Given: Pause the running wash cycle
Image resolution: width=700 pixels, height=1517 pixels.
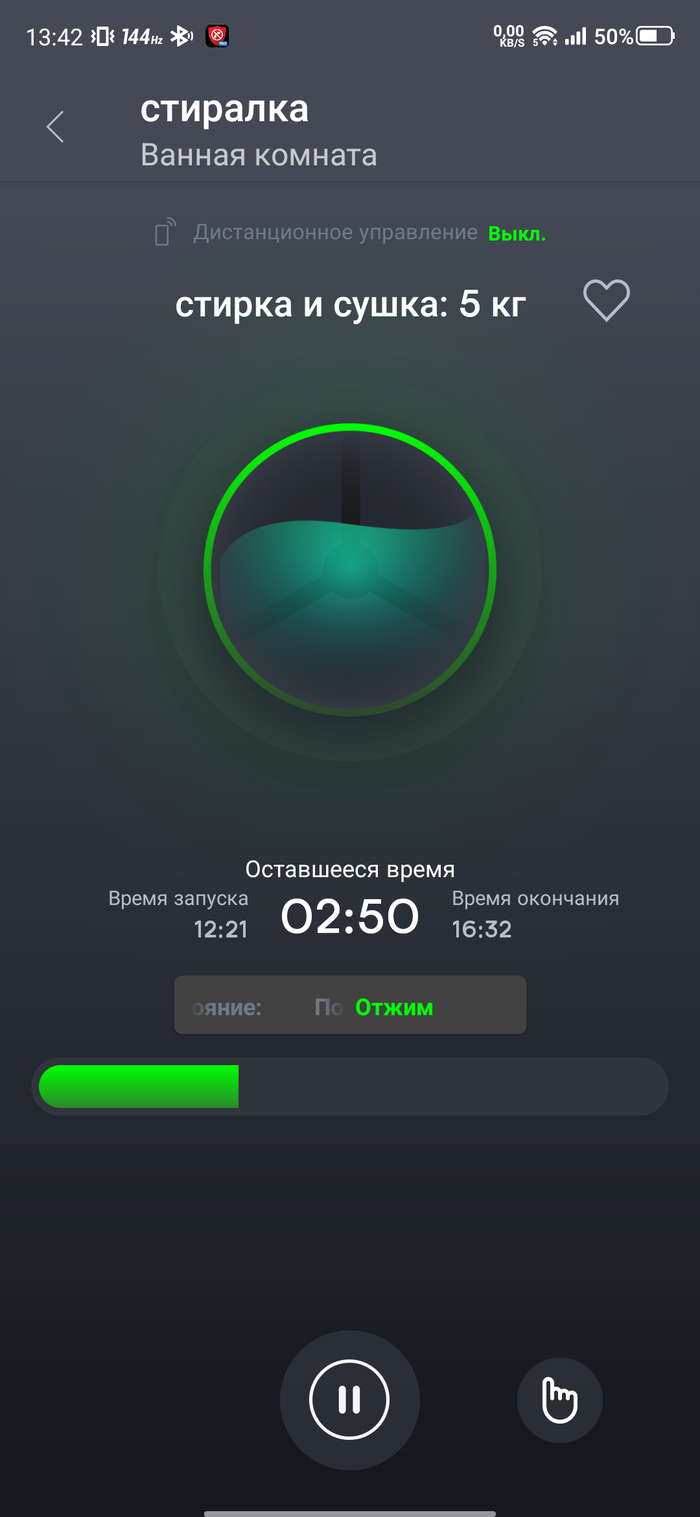Looking at the screenshot, I should coord(349,1399).
